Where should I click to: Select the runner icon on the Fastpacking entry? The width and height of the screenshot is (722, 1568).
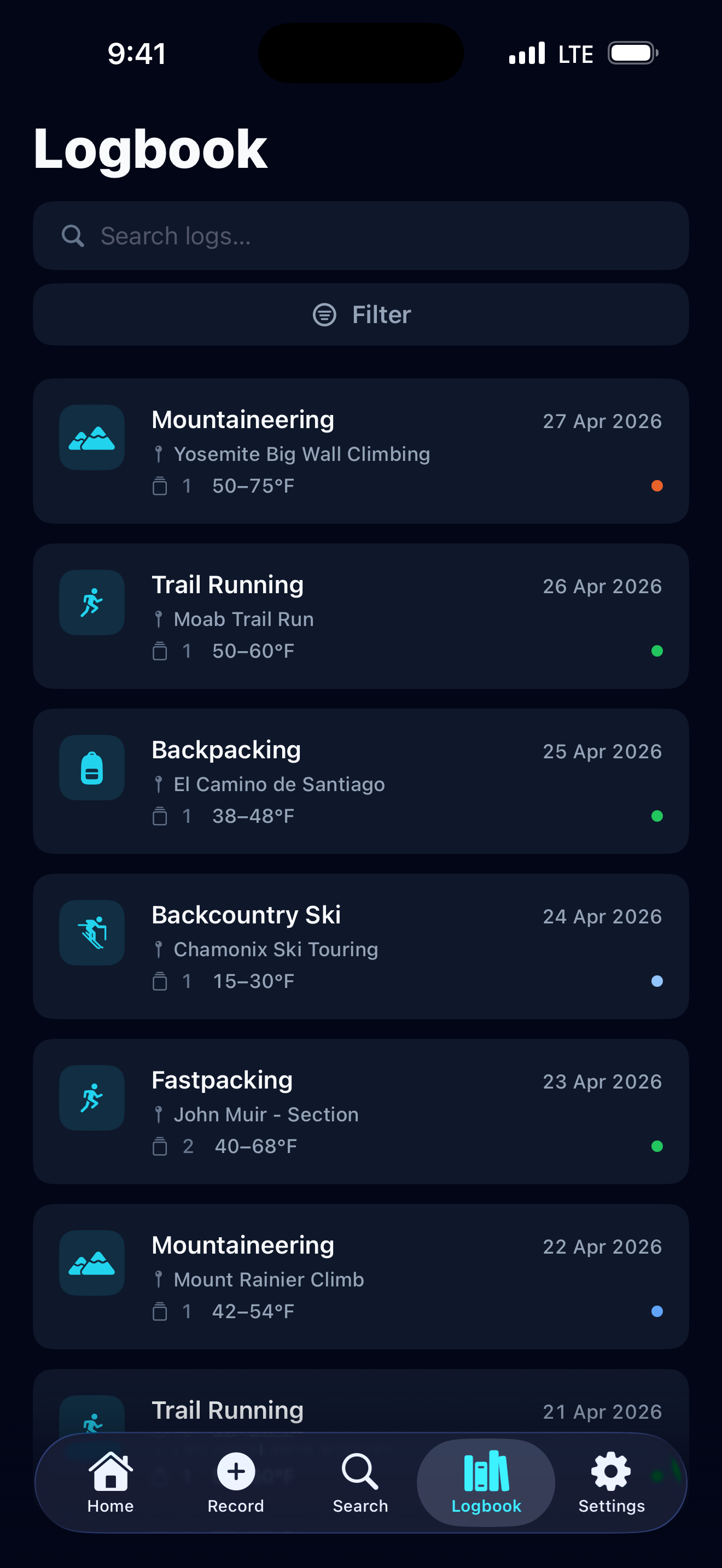pyautogui.click(x=91, y=1098)
